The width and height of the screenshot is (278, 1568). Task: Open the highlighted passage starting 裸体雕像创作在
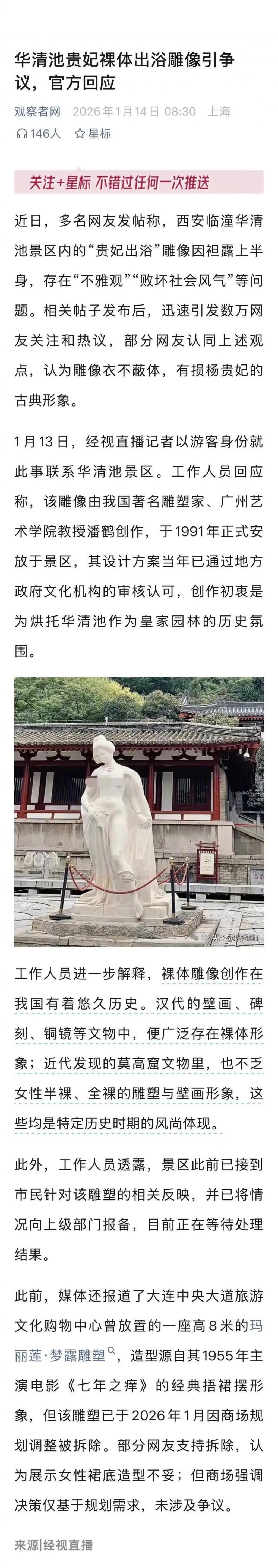pyautogui.click(x=211, y=973)
